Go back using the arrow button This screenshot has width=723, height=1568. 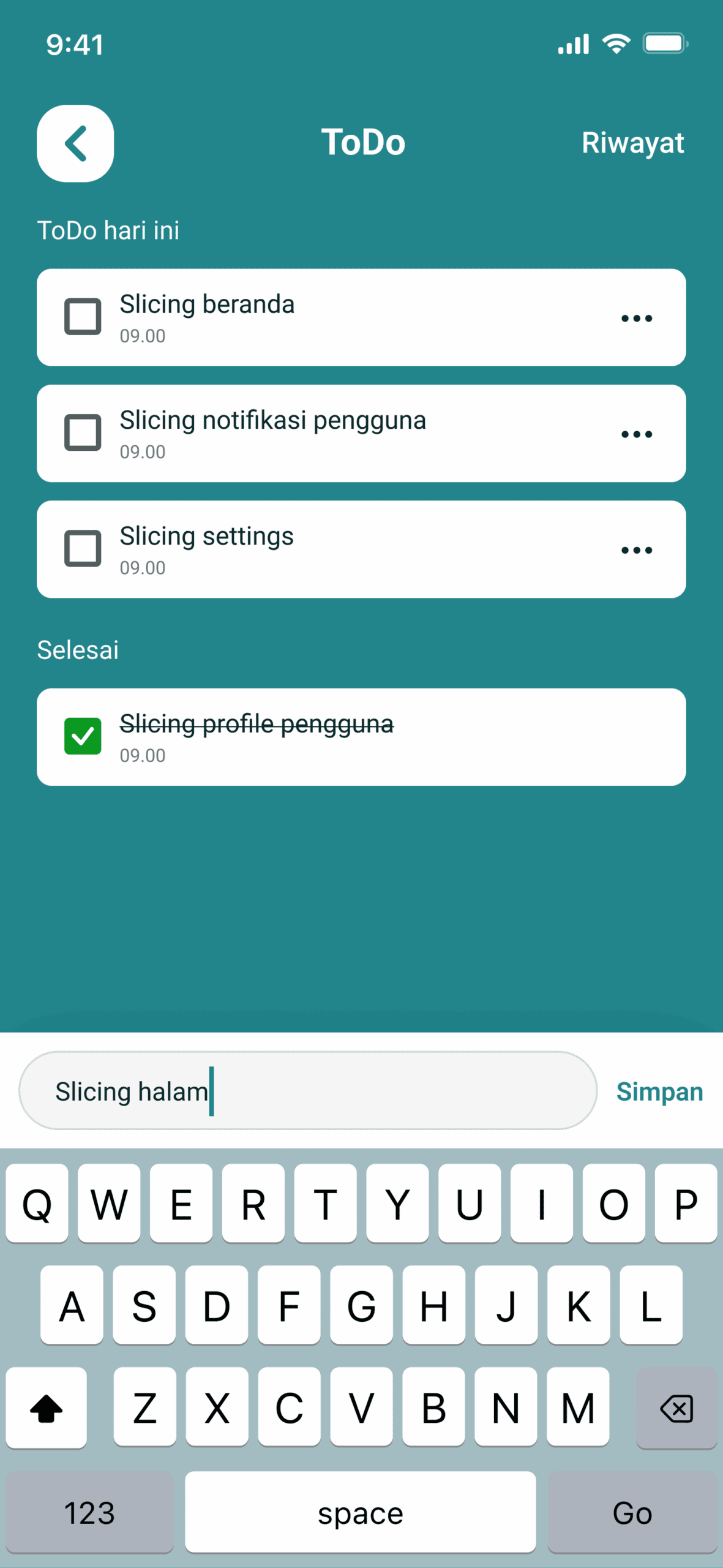[x=75, y=143]
